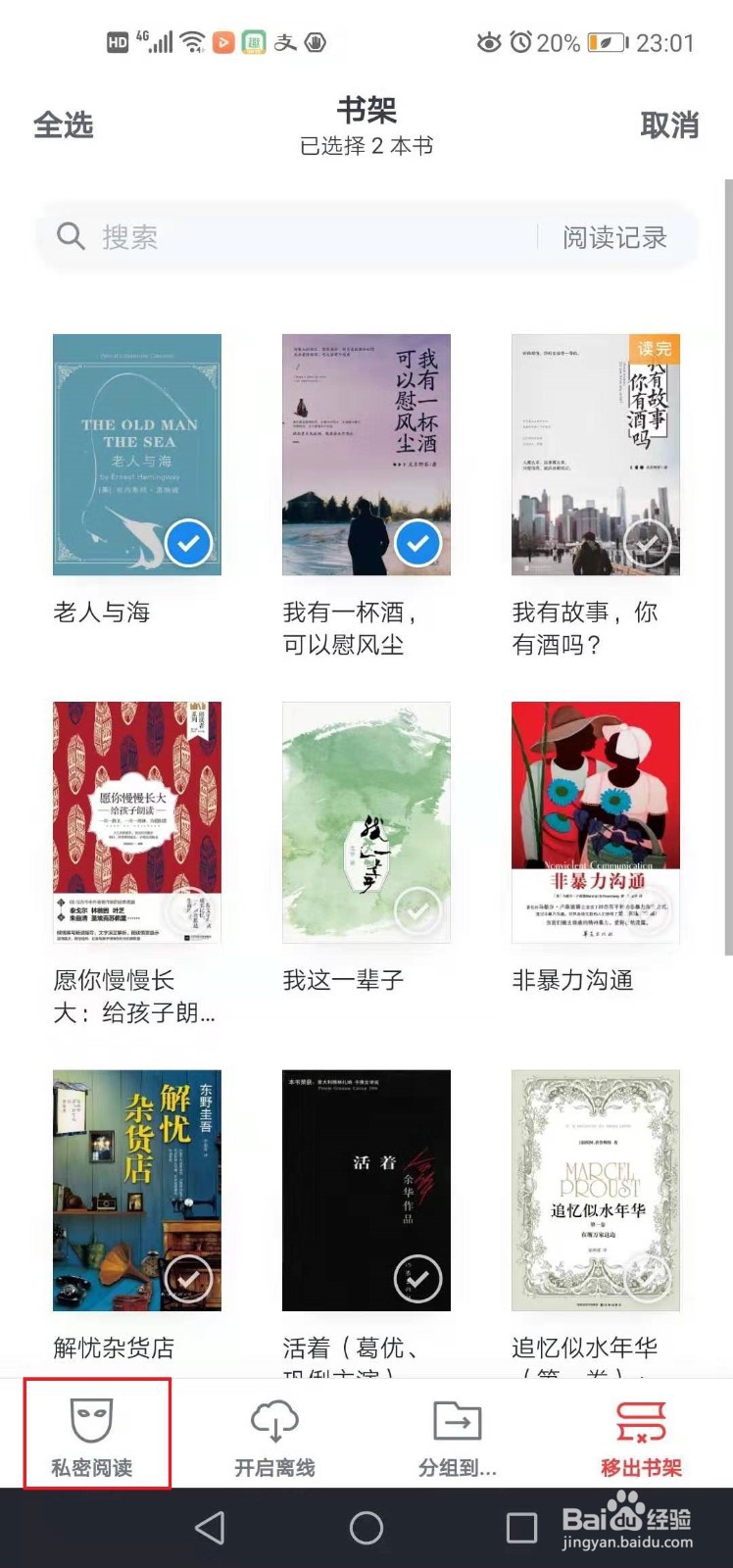
Task: Click 全选 to select all books
Action: tap(64, 125)
